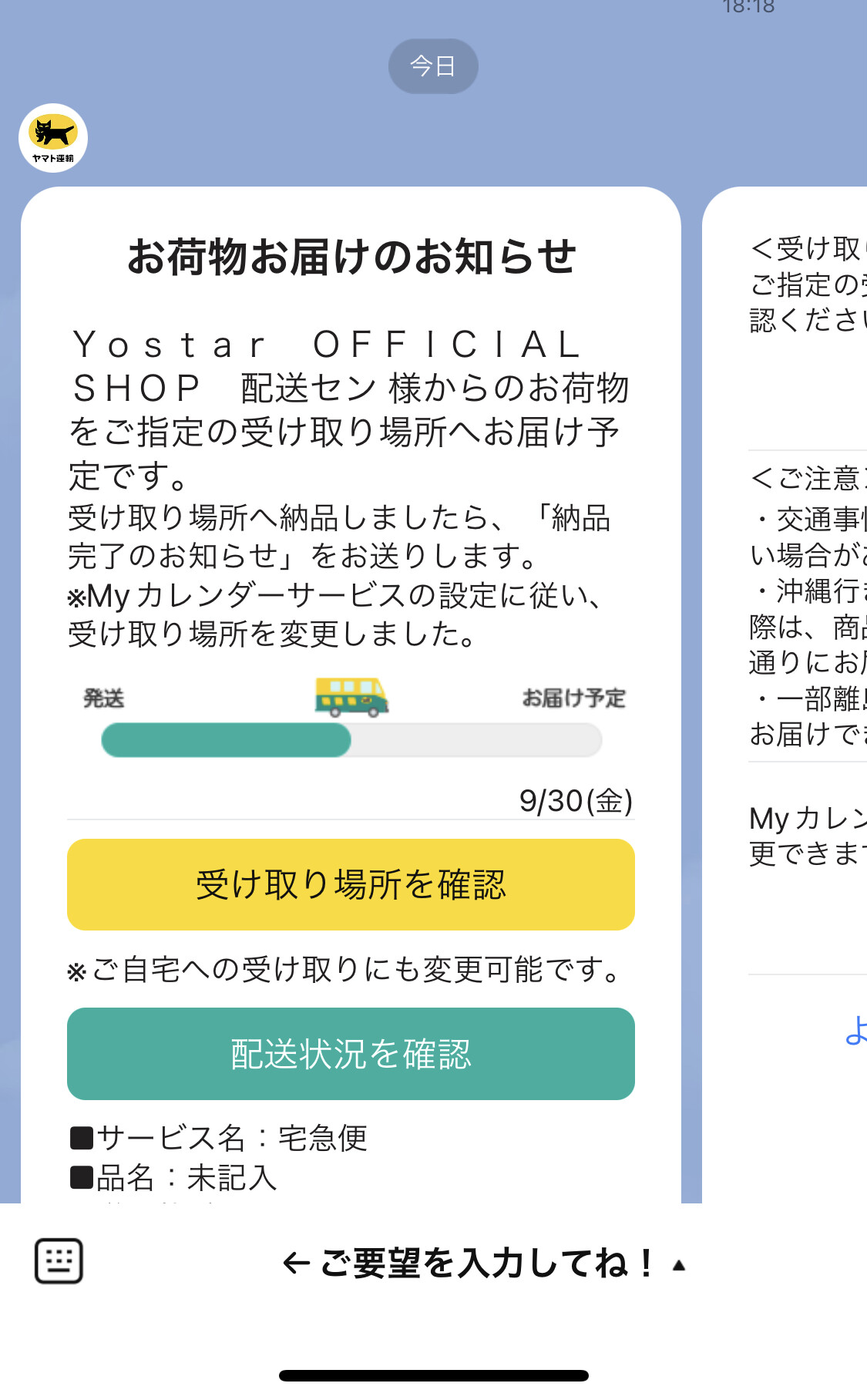Viewport: 867px width, 1400px height.
Task: Switch to keyboard input icon
Action: tap(59, 1262)
